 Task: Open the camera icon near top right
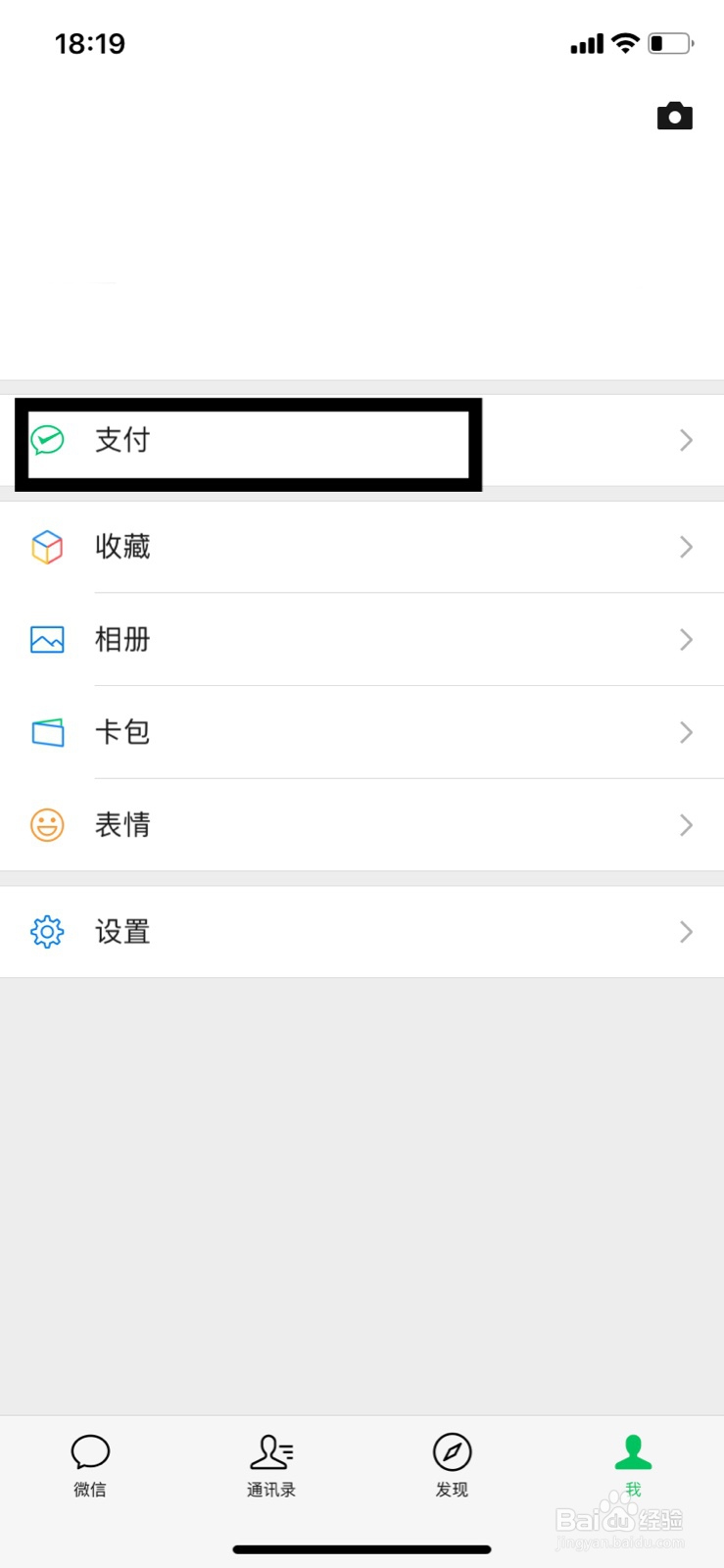click(x=675, y=115)
